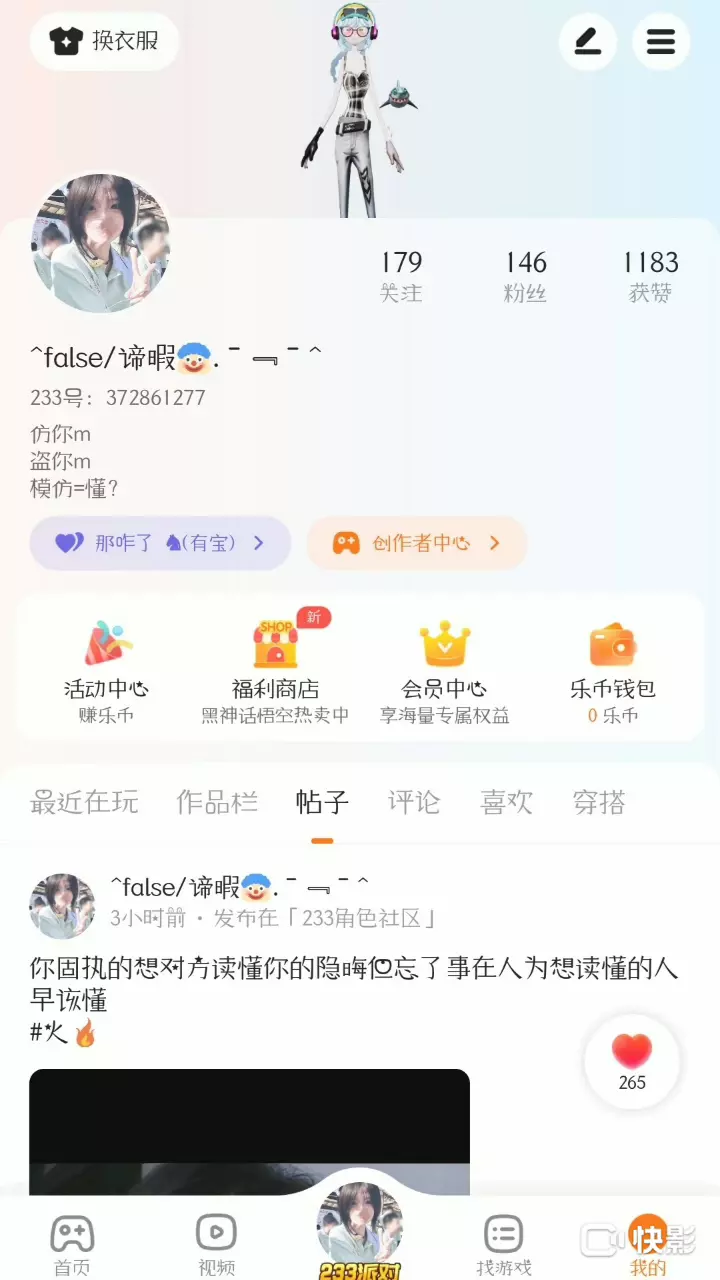Switch to the 最近在玩 tab
This screenshot has width=720, height=1280.
(84, 802)
